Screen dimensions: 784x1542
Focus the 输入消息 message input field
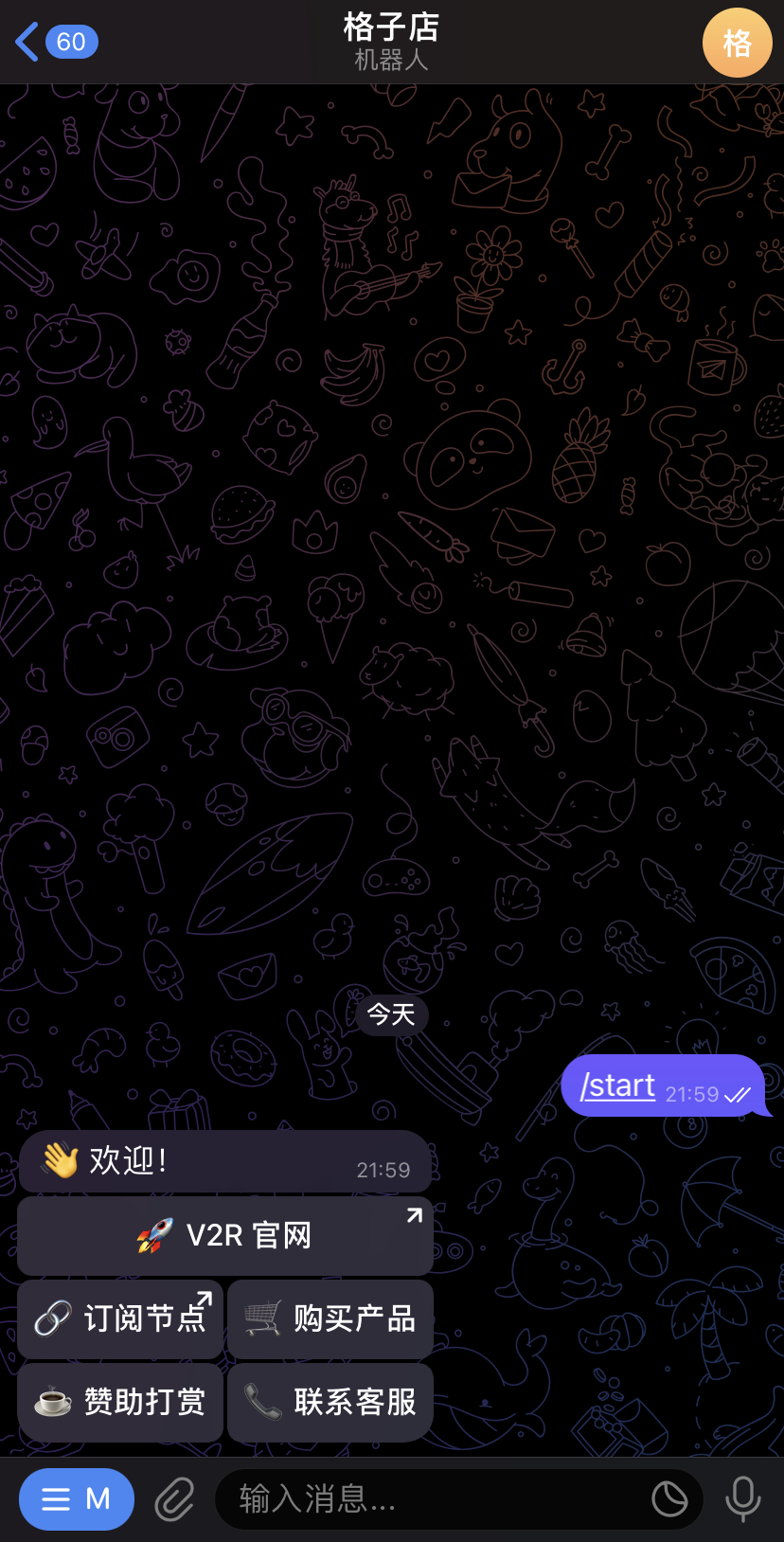[426, 1499]
